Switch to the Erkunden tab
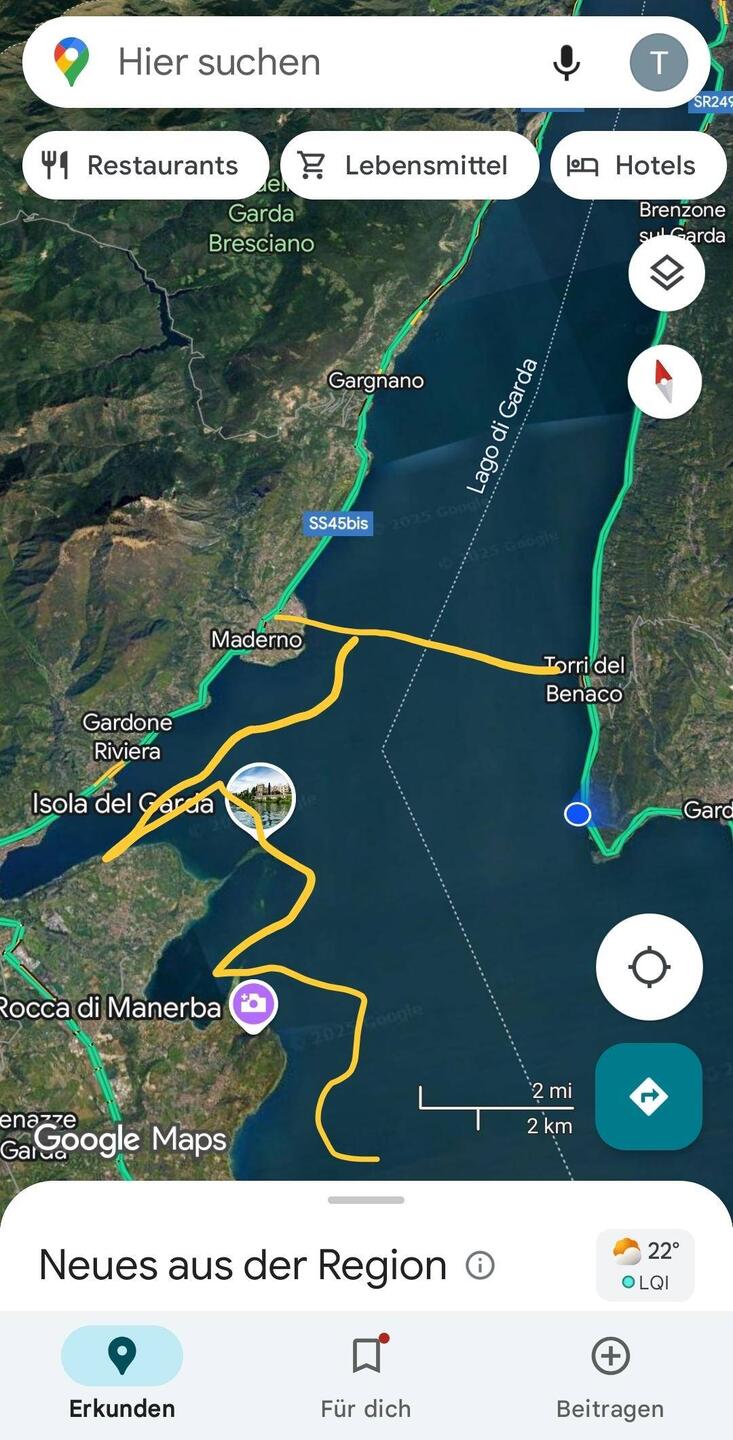This screenshot has height=1440, width=733. [x=122, y=1374]
